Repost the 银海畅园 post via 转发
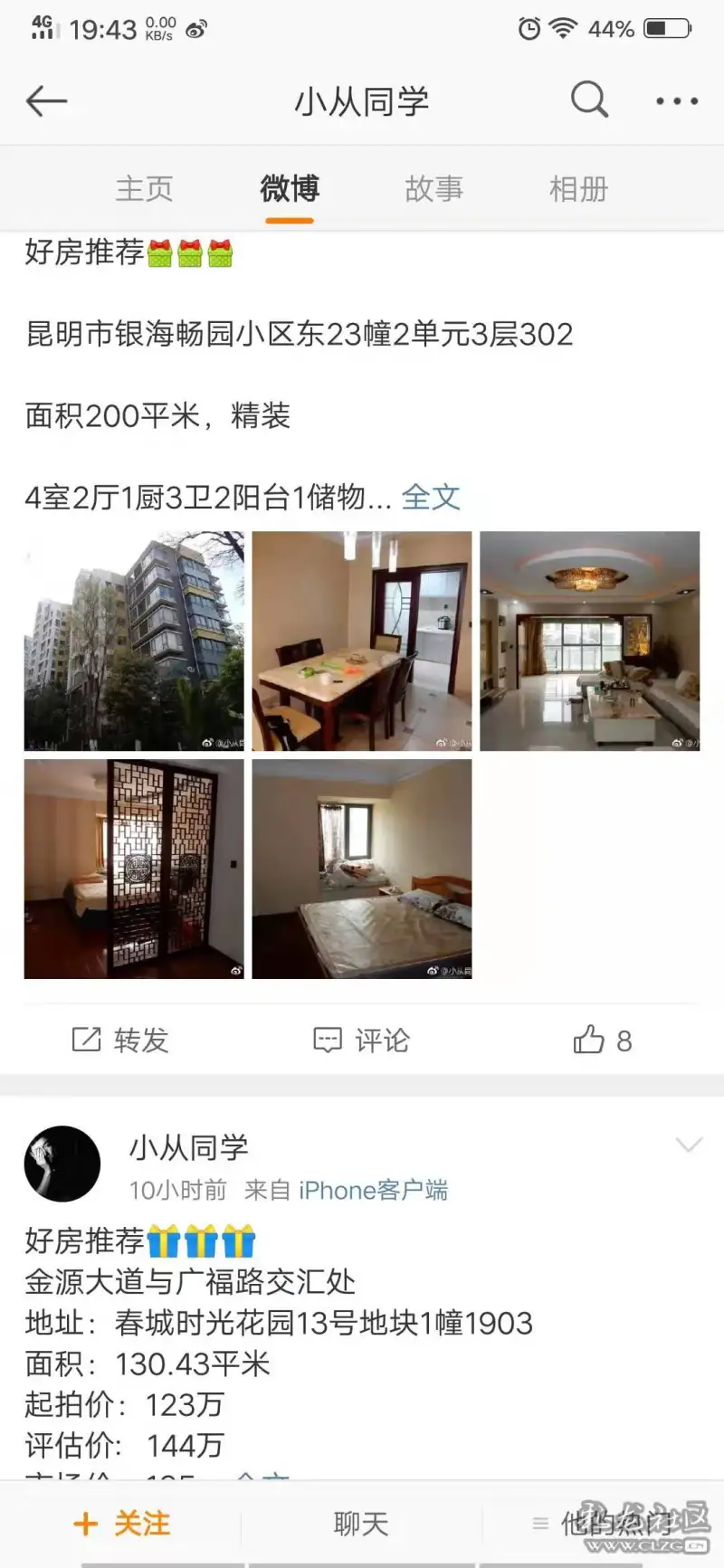Image resolution: width=724 pixels, height=1568 pixels. tap(121, 1041)
